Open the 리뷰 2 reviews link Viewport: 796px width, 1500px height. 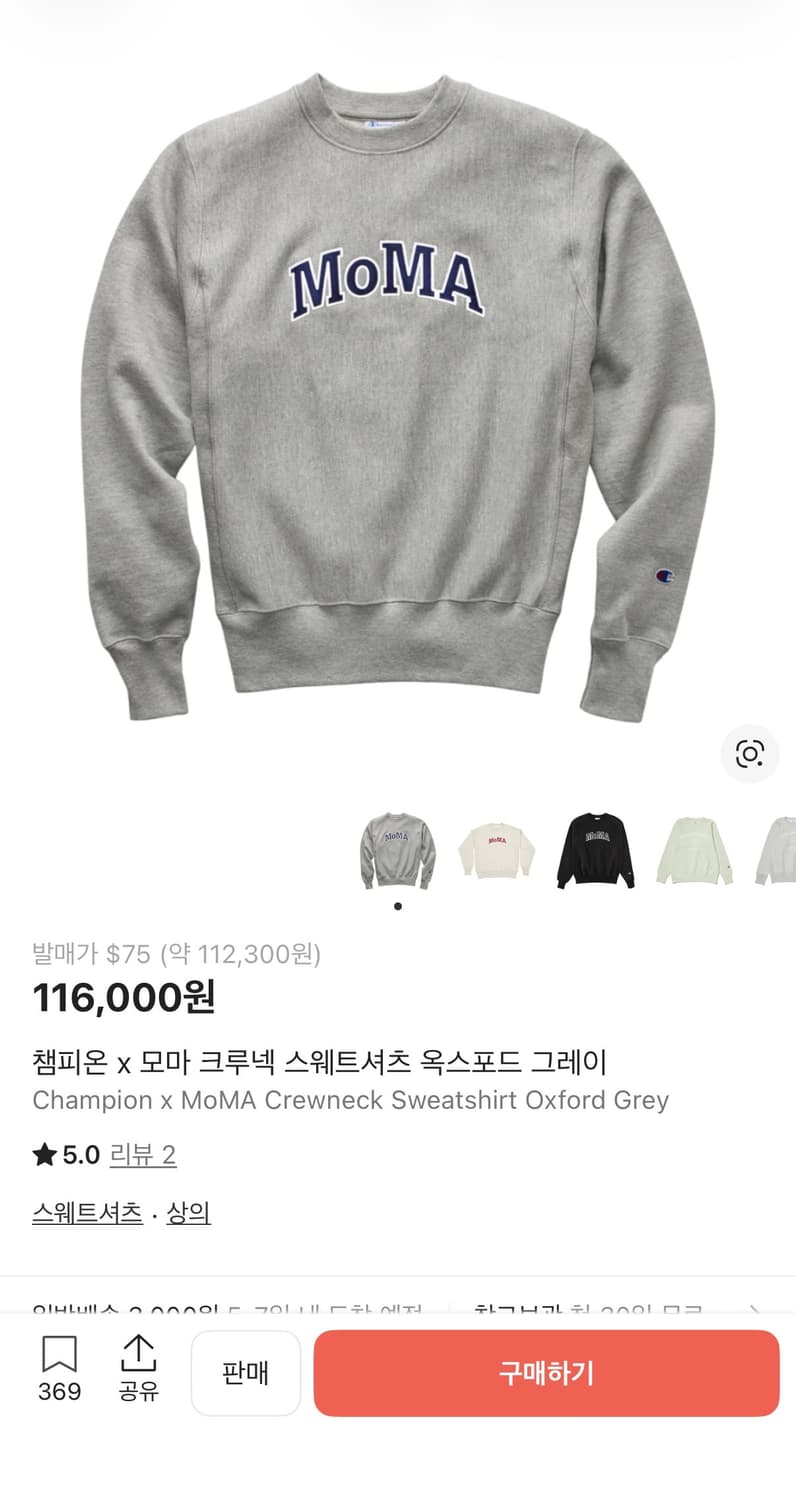(143, 1155)
